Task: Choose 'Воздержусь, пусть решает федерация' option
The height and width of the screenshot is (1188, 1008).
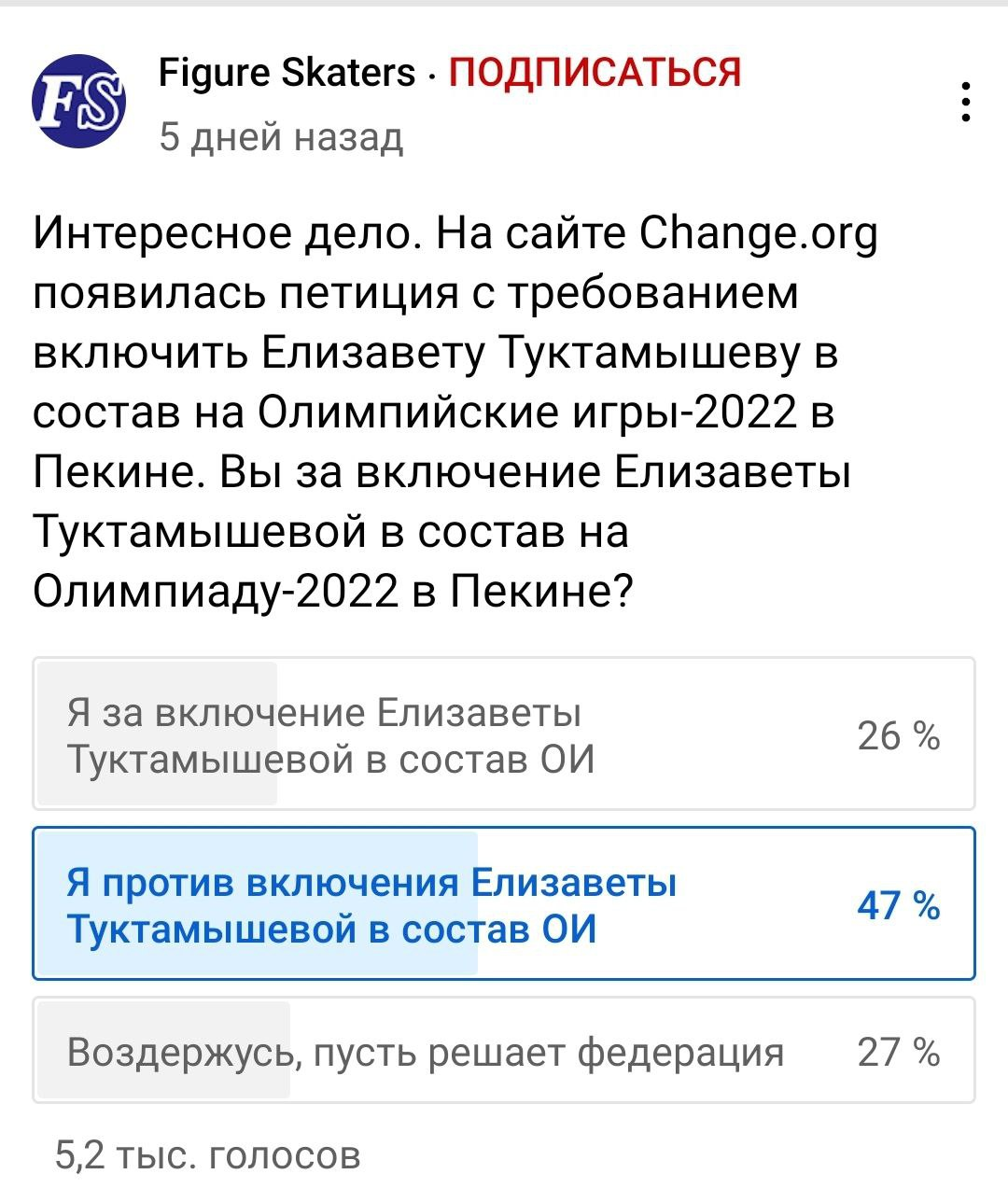Action: pyautogui.click(x=504, y=1052)
